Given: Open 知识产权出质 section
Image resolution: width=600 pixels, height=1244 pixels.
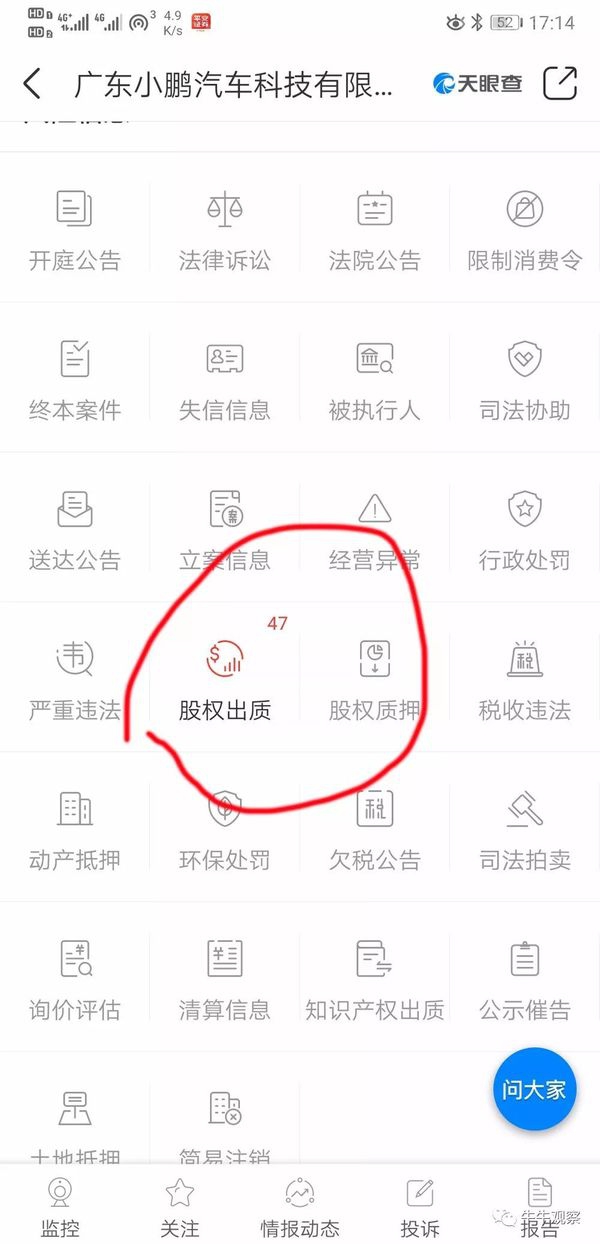Looking at the screenshot, I should pyautogui.click(x=374, y=981).
